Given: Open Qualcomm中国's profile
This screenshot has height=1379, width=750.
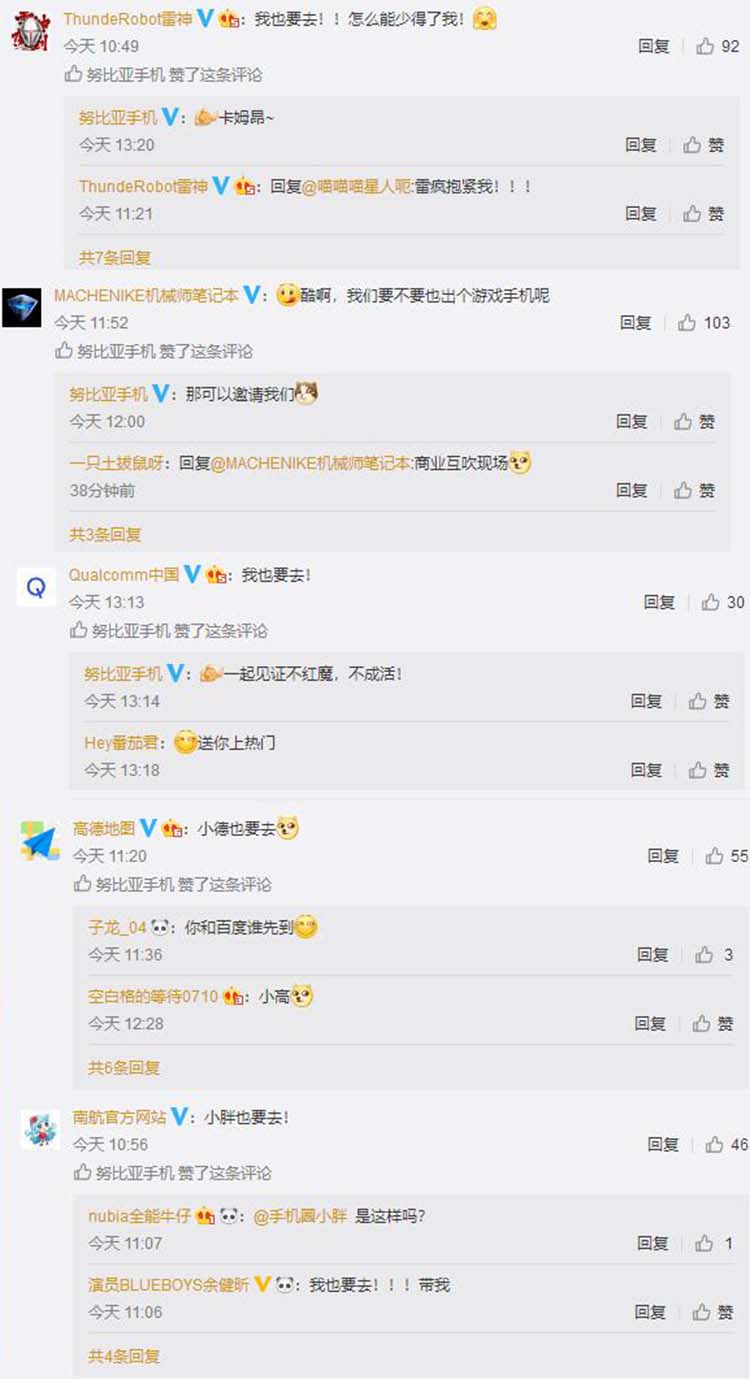Looking at the screenshot, I should coord(123,574).
